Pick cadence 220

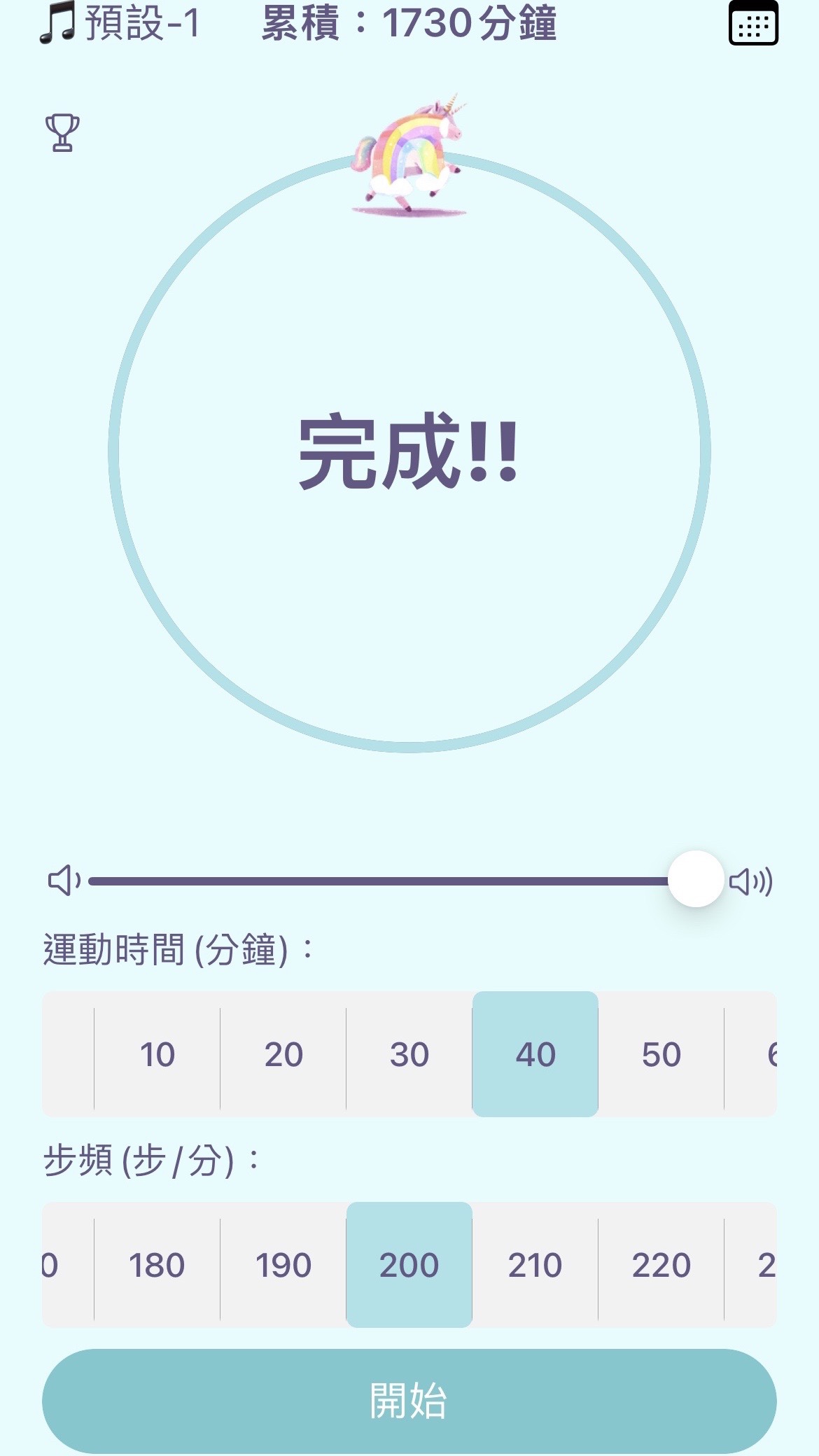(x=661, y=1265)
